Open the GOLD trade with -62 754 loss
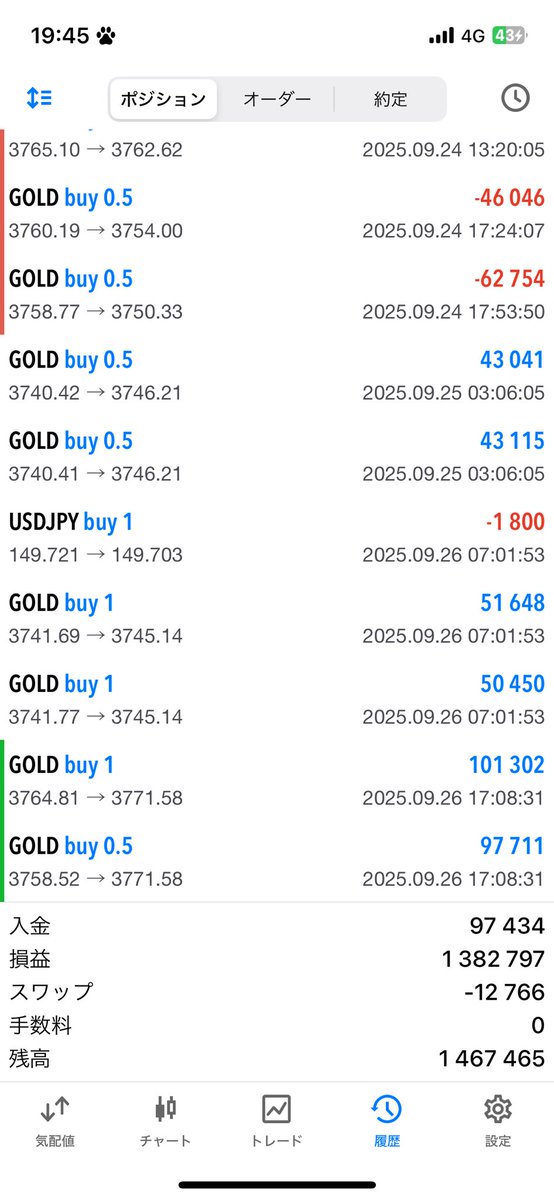Image resolution: width=554 pixels, height=1200 pixels. click(x=277, y=295)
